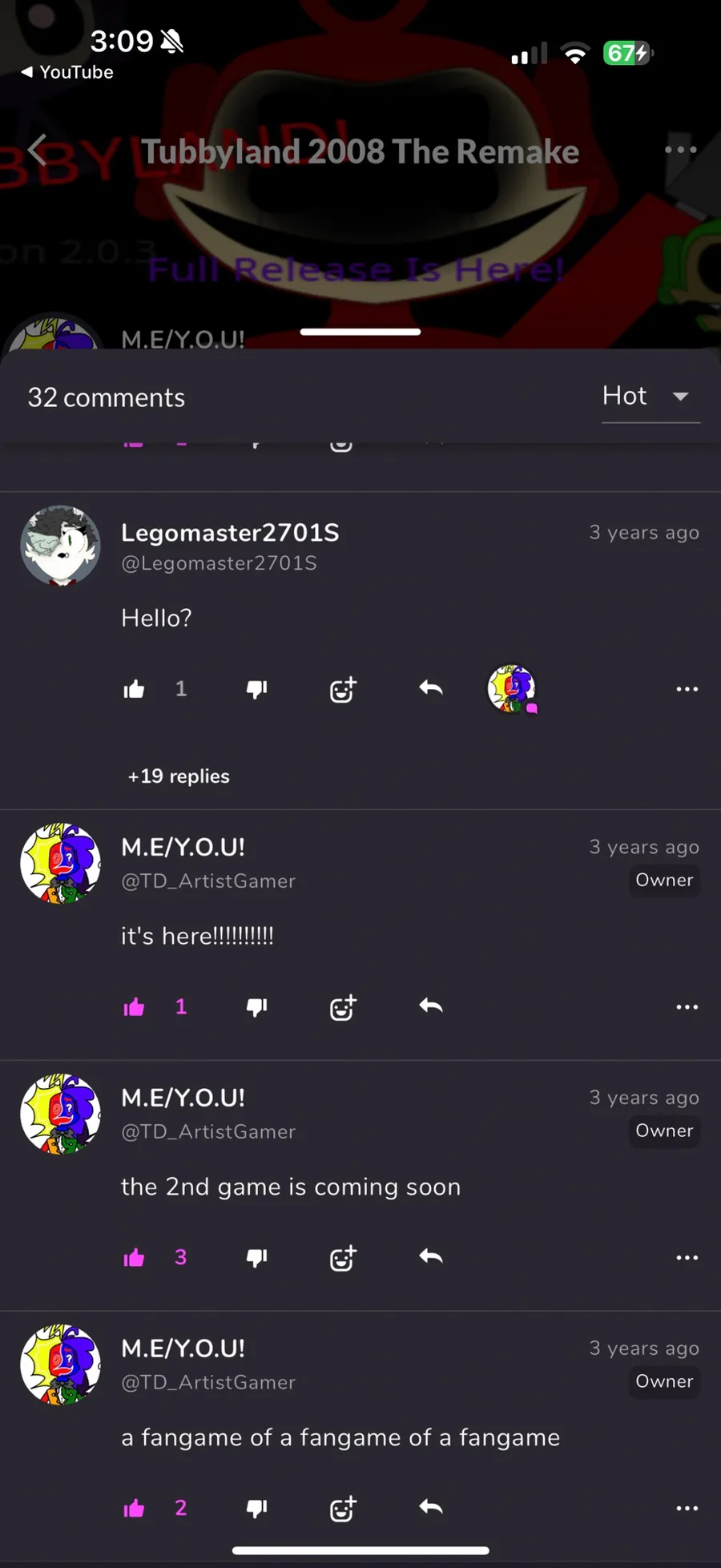The height and width of the screenshot is (1568, 721).
Task: Go back using the top-left arrow
Action: [38, 150]
